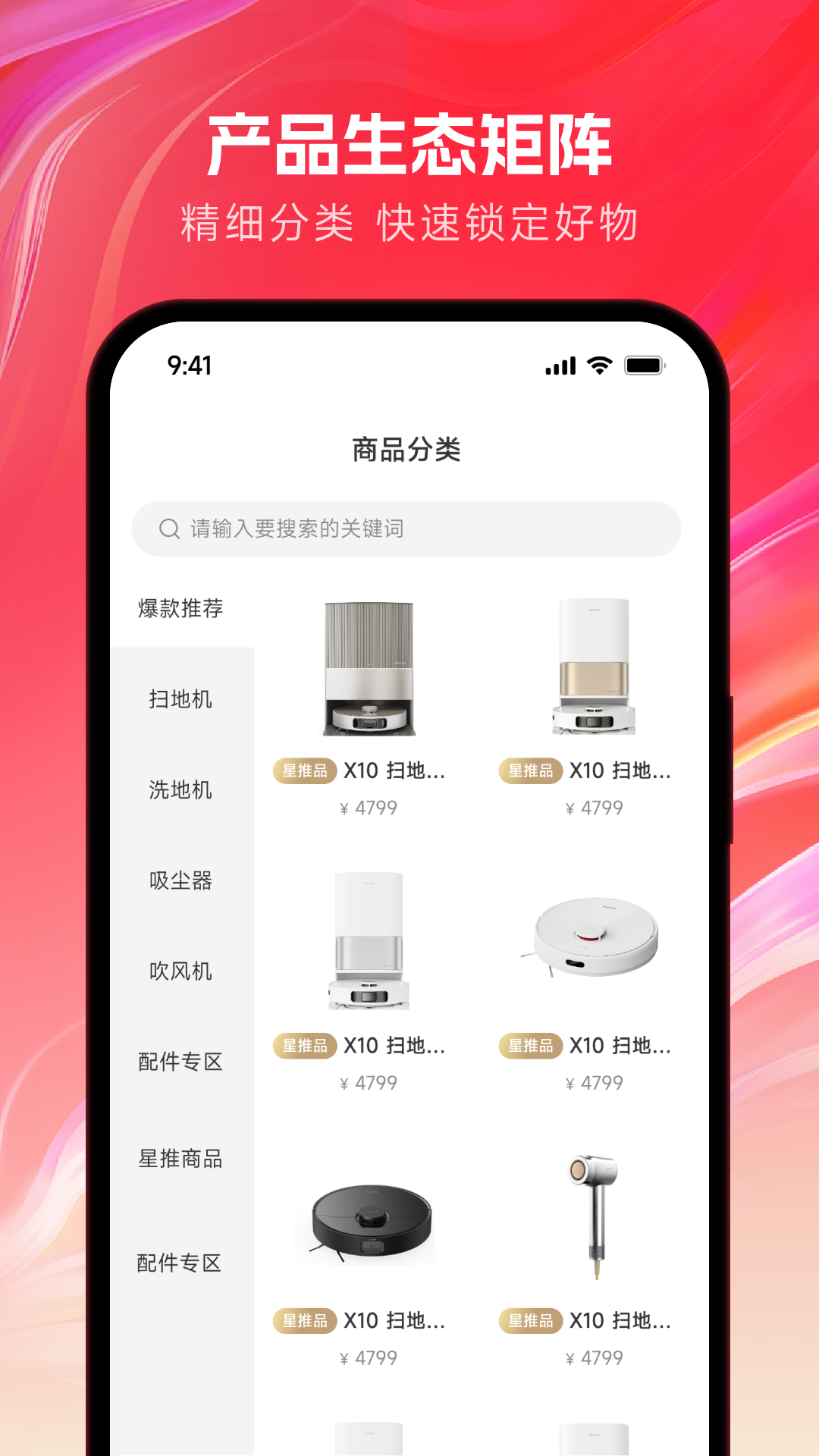Tap the battery indicator icon
Viewport: 819px width, 1456px height.
[x=644, y=366]
